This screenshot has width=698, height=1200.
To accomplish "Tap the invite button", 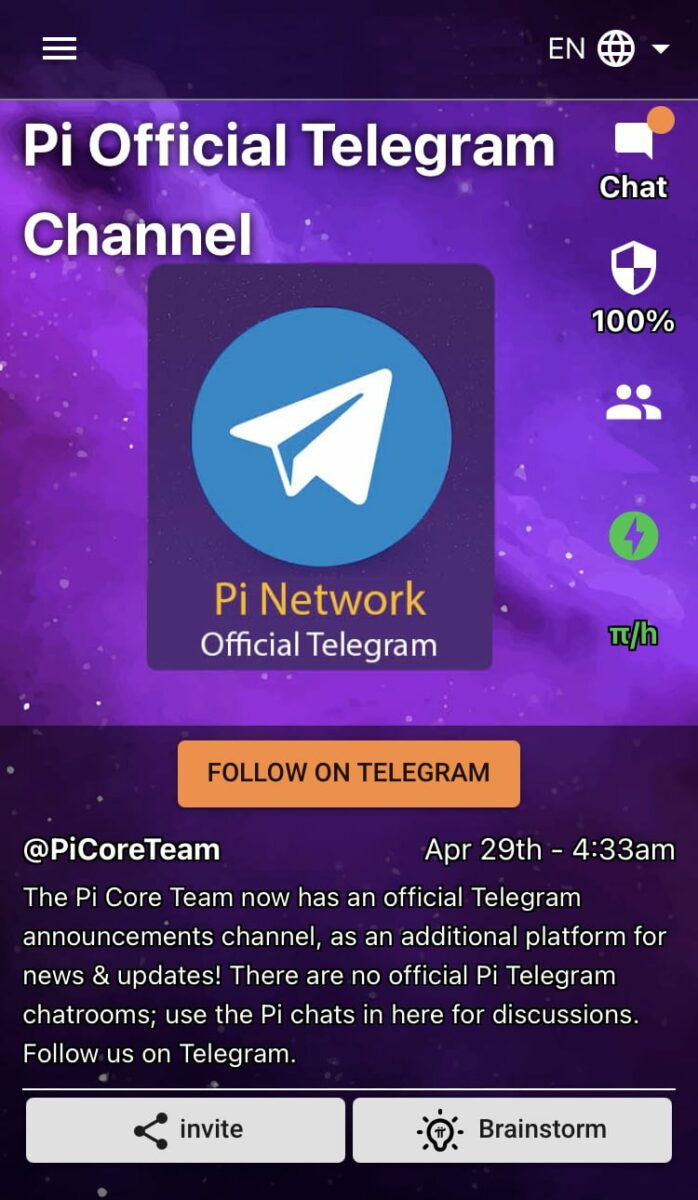I will point(185,1130).
